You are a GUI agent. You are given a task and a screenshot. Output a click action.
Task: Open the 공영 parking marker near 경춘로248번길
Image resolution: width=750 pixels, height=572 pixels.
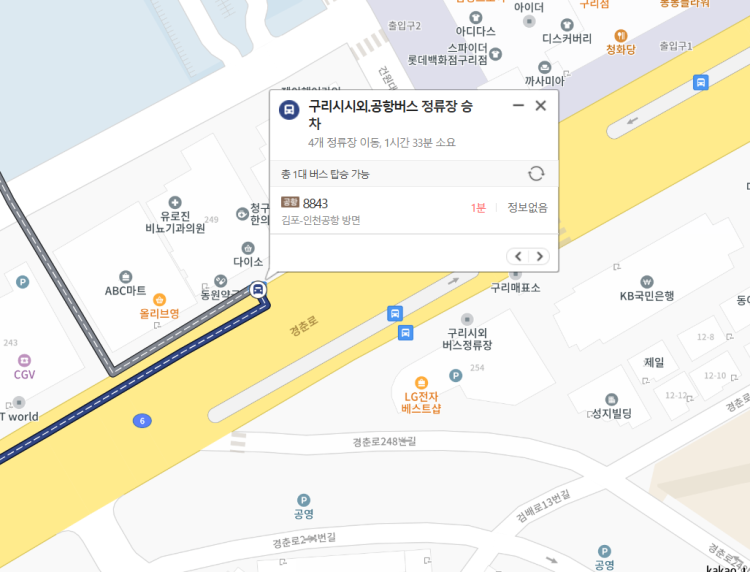pos(304,500)
